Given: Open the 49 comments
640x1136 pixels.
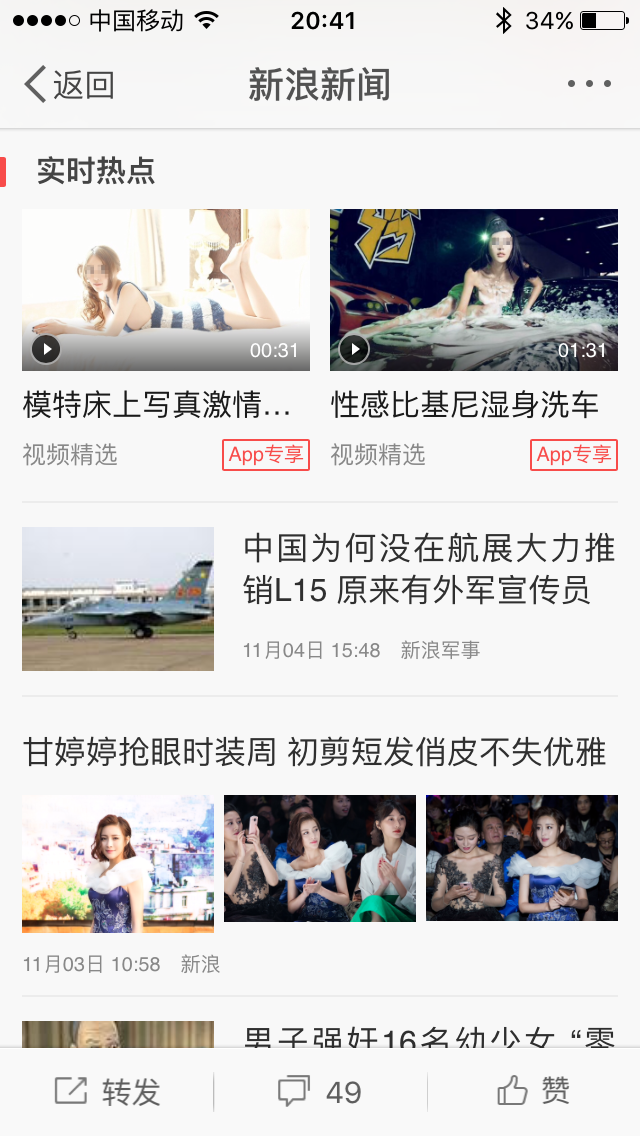Looking at the screenshot, I should [x=320, y=1091].
